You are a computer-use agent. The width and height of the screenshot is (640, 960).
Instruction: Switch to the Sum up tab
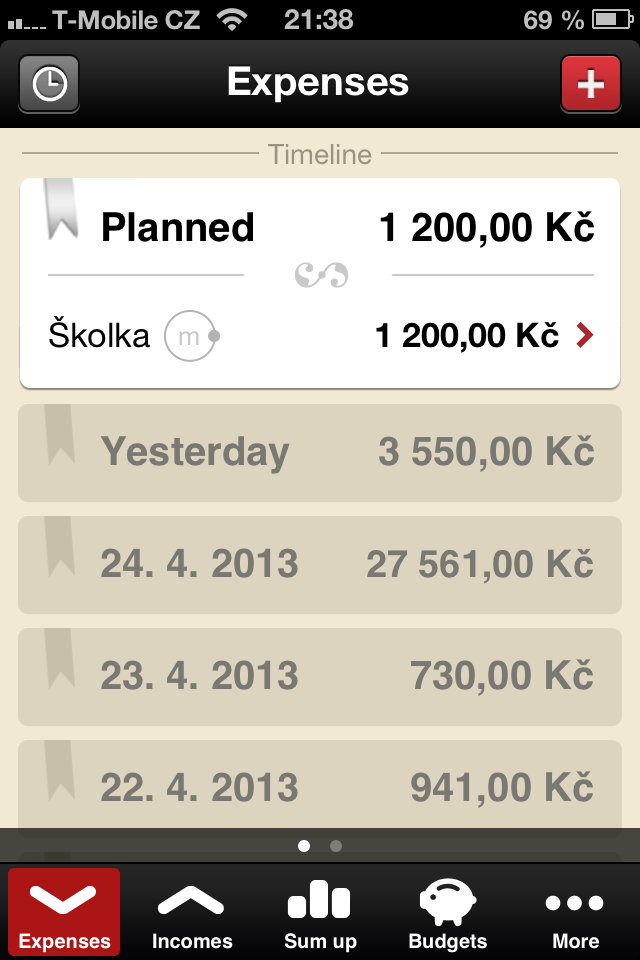click(320, 912)
